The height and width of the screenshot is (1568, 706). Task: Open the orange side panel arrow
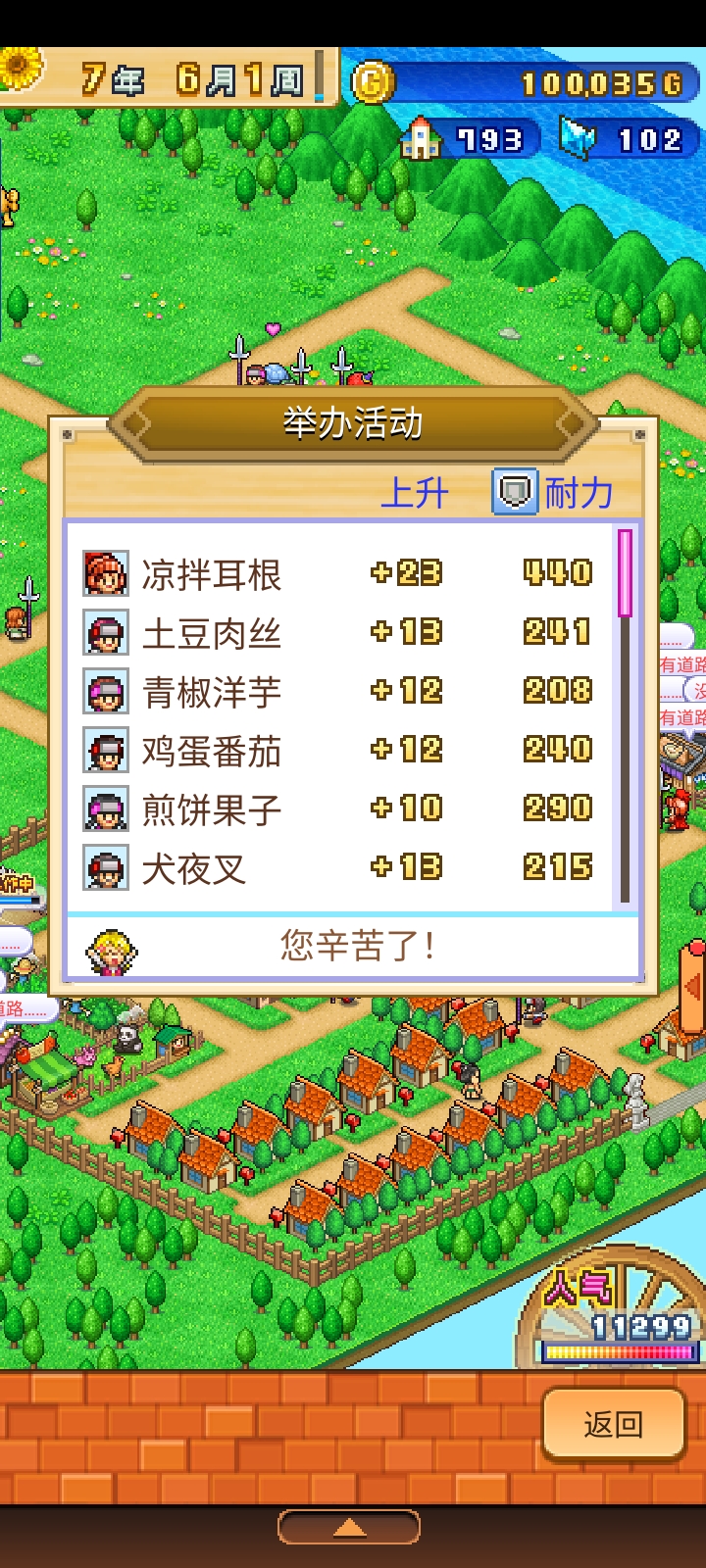tap(693, 988)
